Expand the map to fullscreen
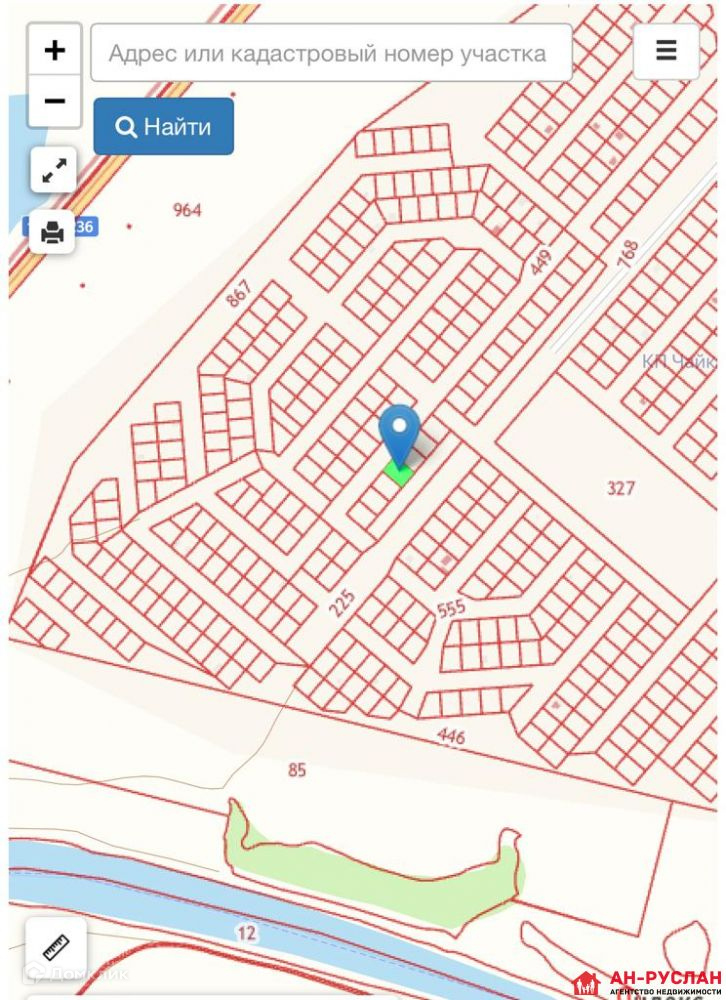 coord(52,170)
